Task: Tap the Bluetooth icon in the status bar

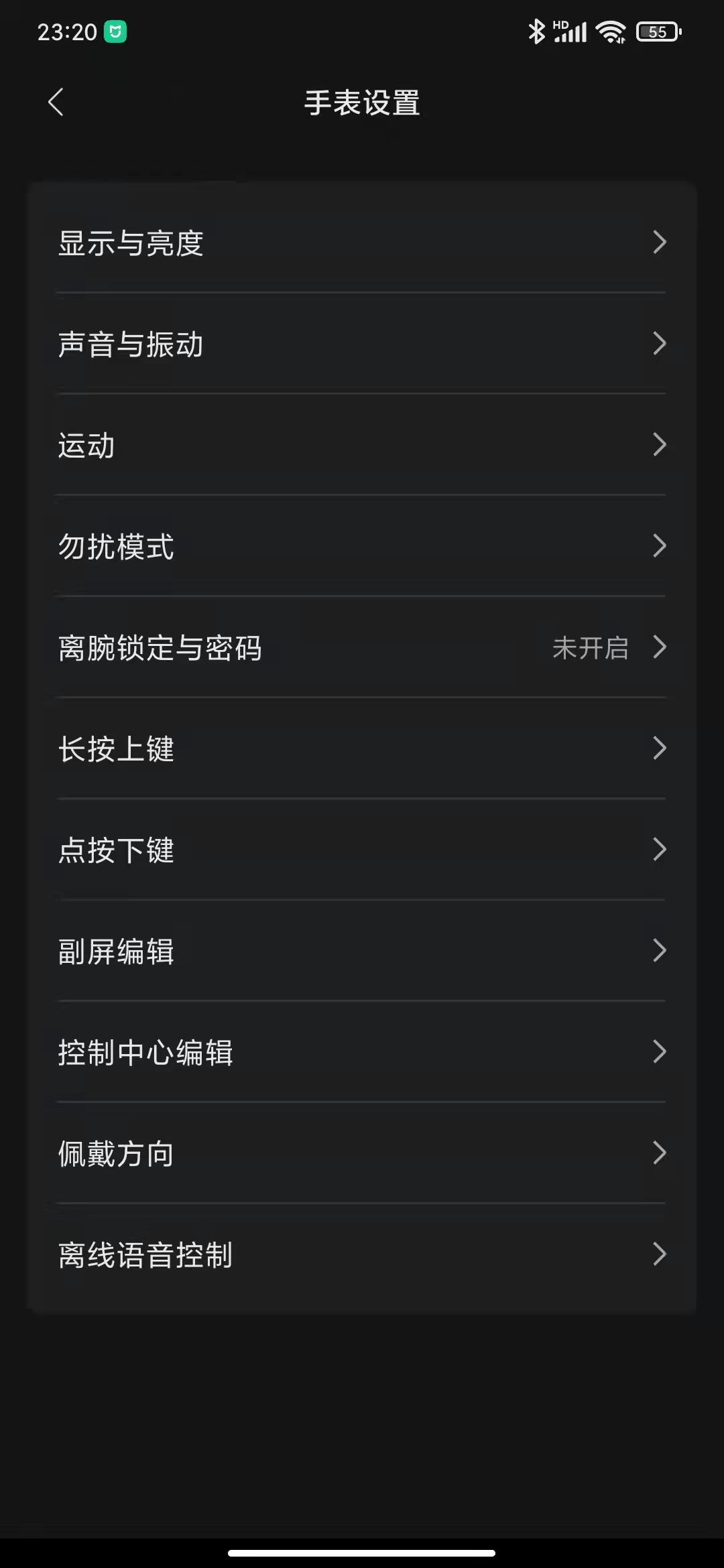Action: point(536,30)
